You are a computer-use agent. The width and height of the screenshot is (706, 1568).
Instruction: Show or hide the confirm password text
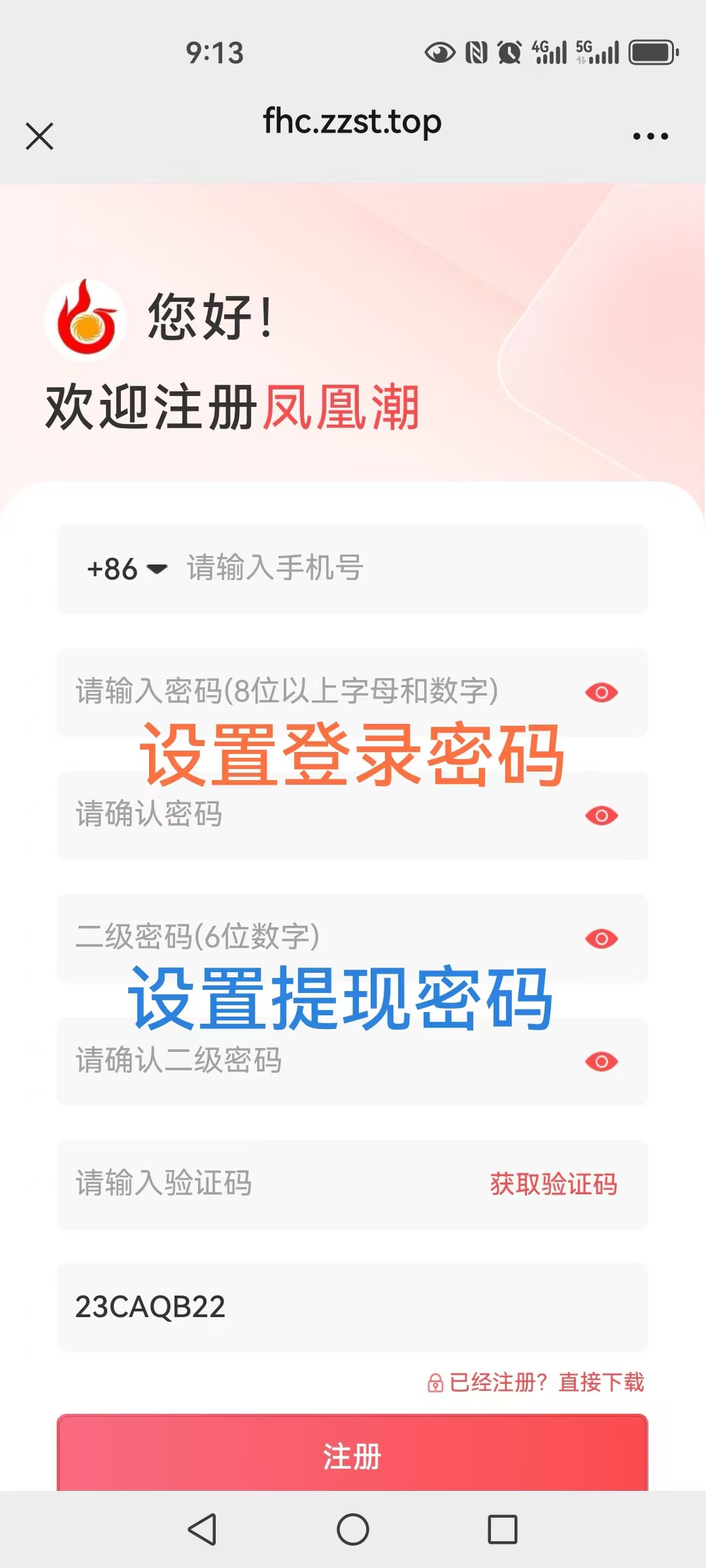pos(601,815)
